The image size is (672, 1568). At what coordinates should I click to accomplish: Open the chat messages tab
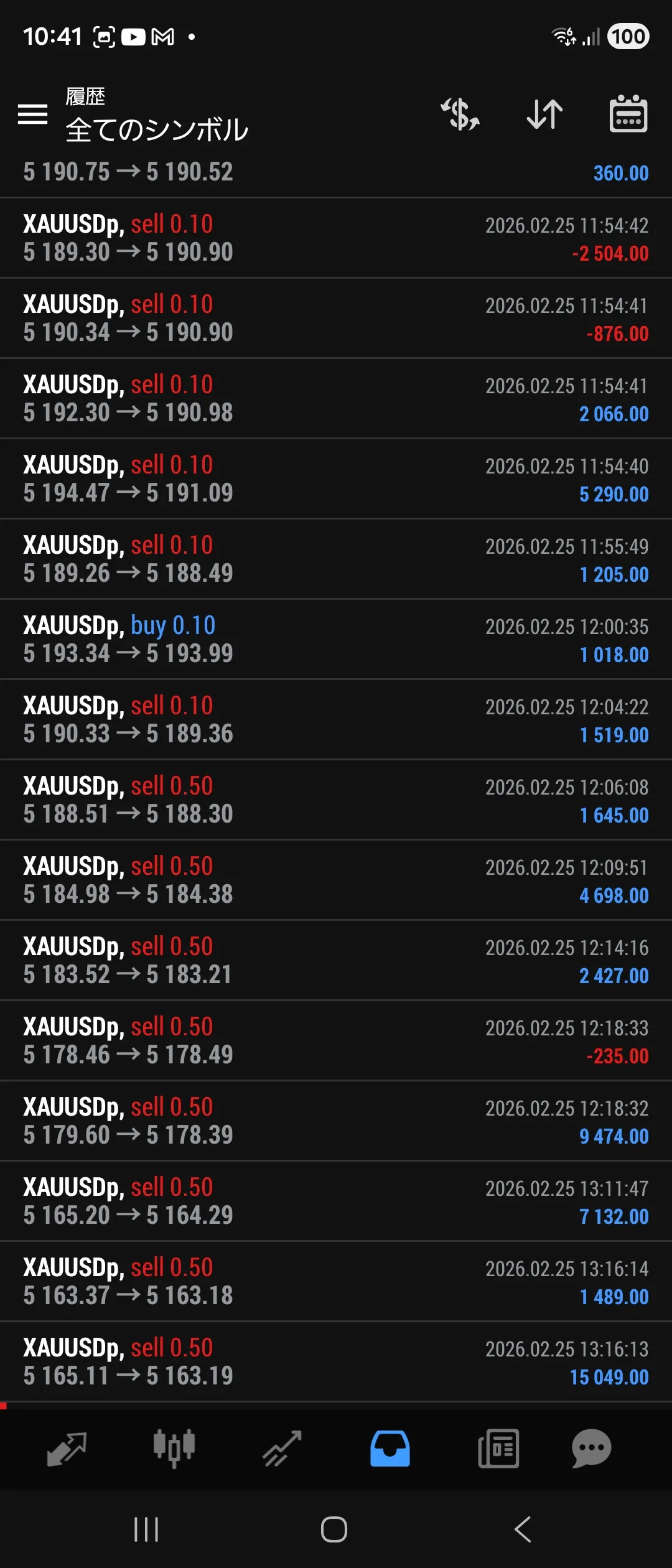tap(591, 1449)
